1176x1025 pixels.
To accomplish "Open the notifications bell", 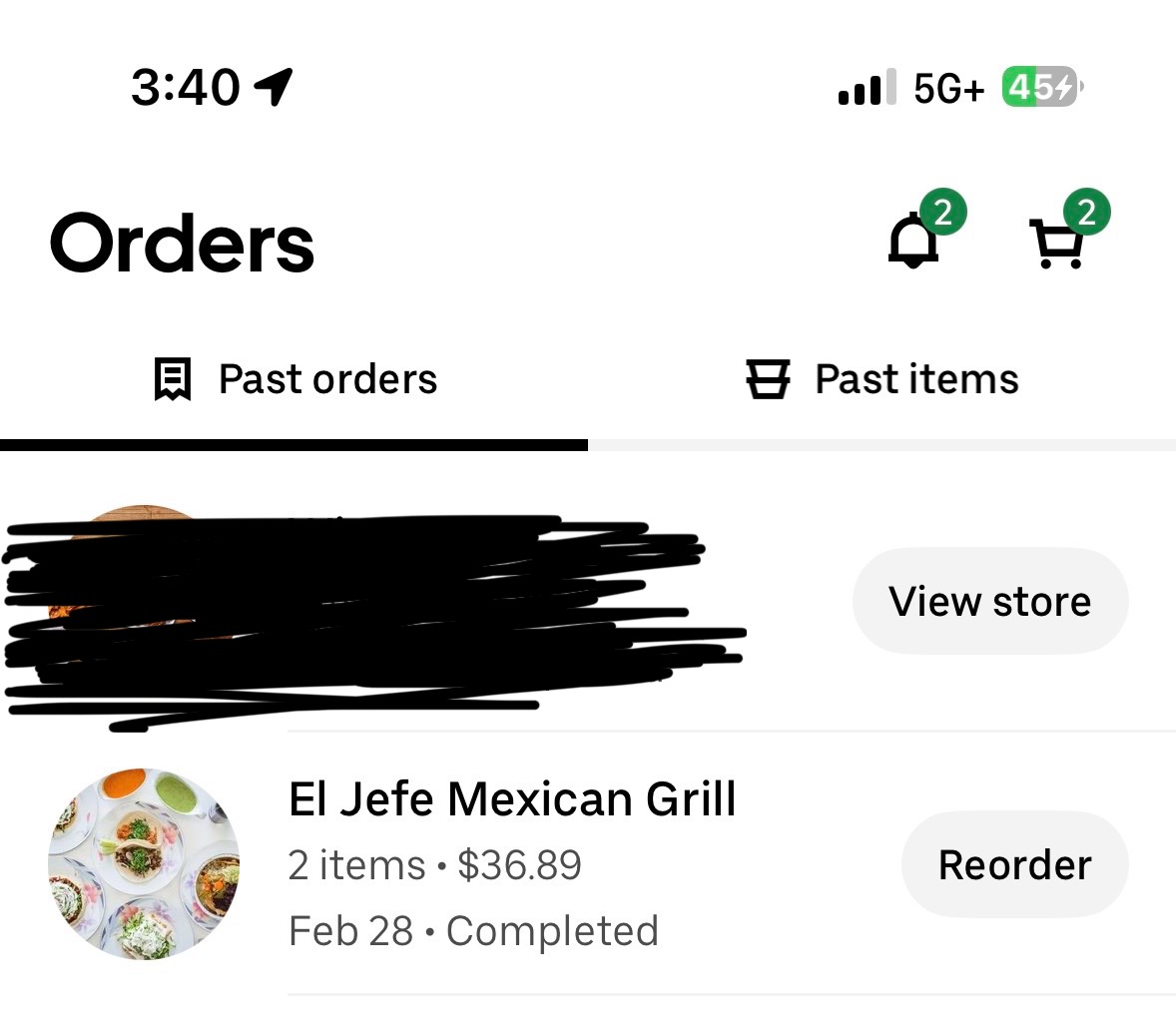I will (914, 241).
